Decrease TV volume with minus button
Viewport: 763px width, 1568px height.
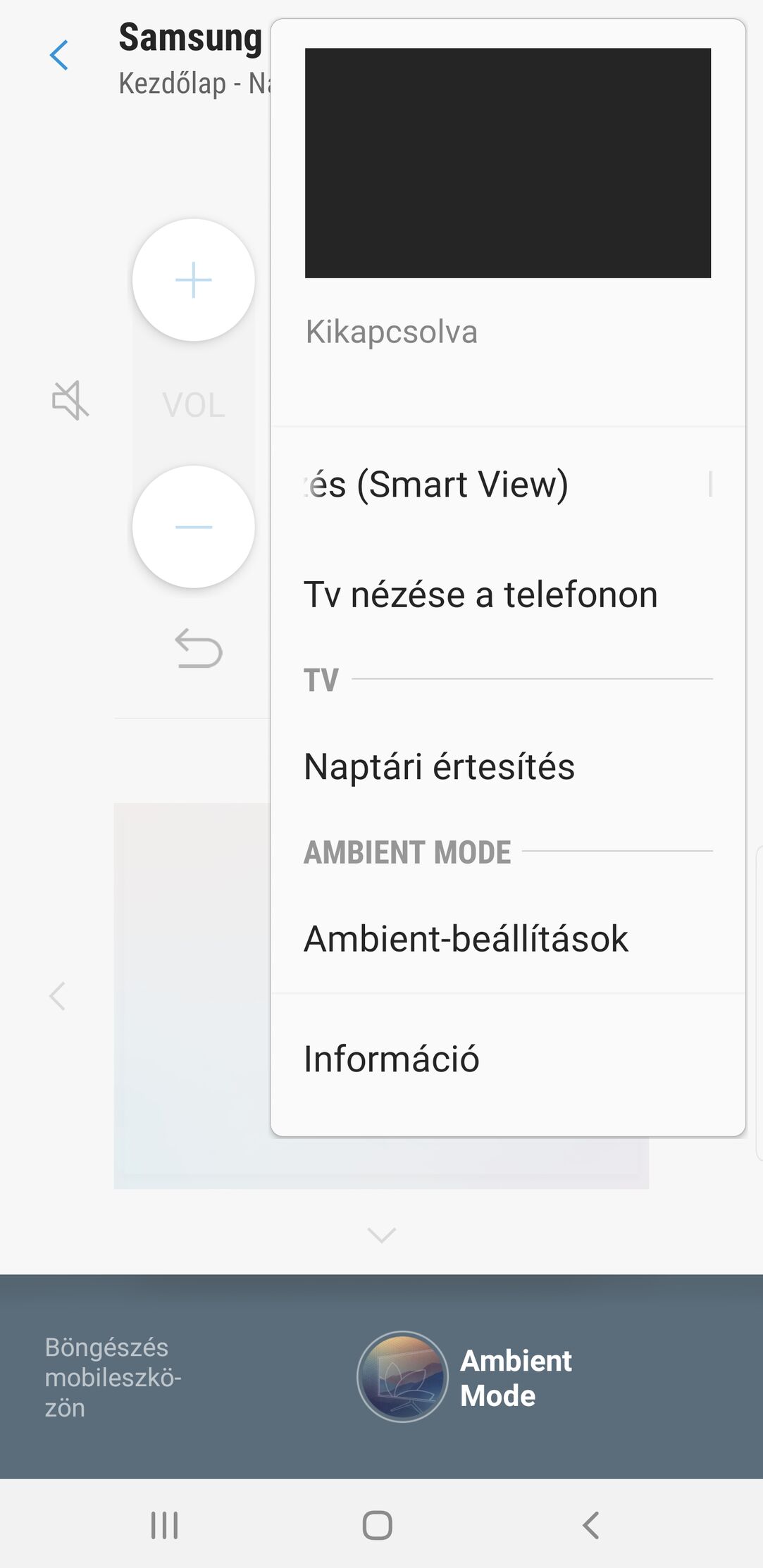coord(194,526)
